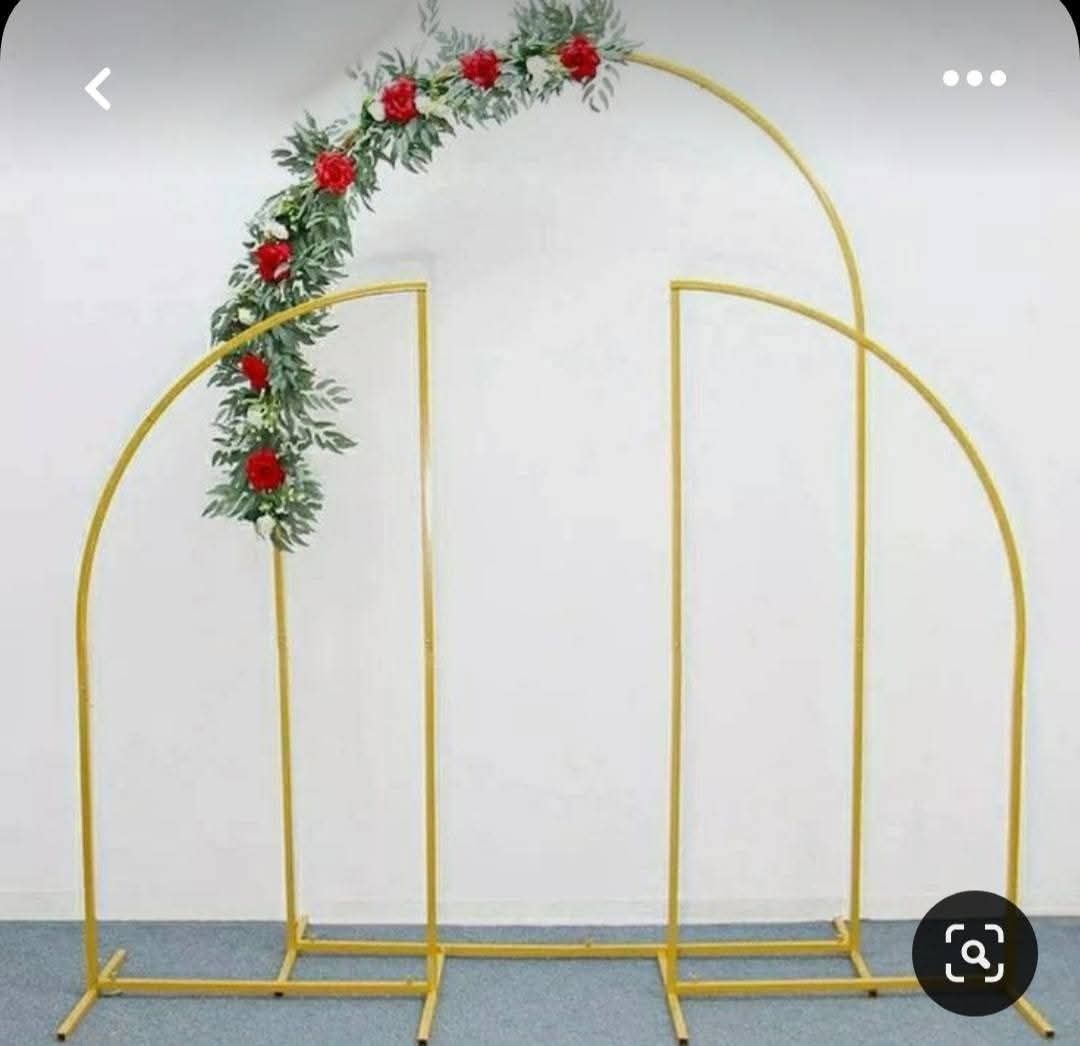Open the three-dot overflow menu

(x=974, y=78)
